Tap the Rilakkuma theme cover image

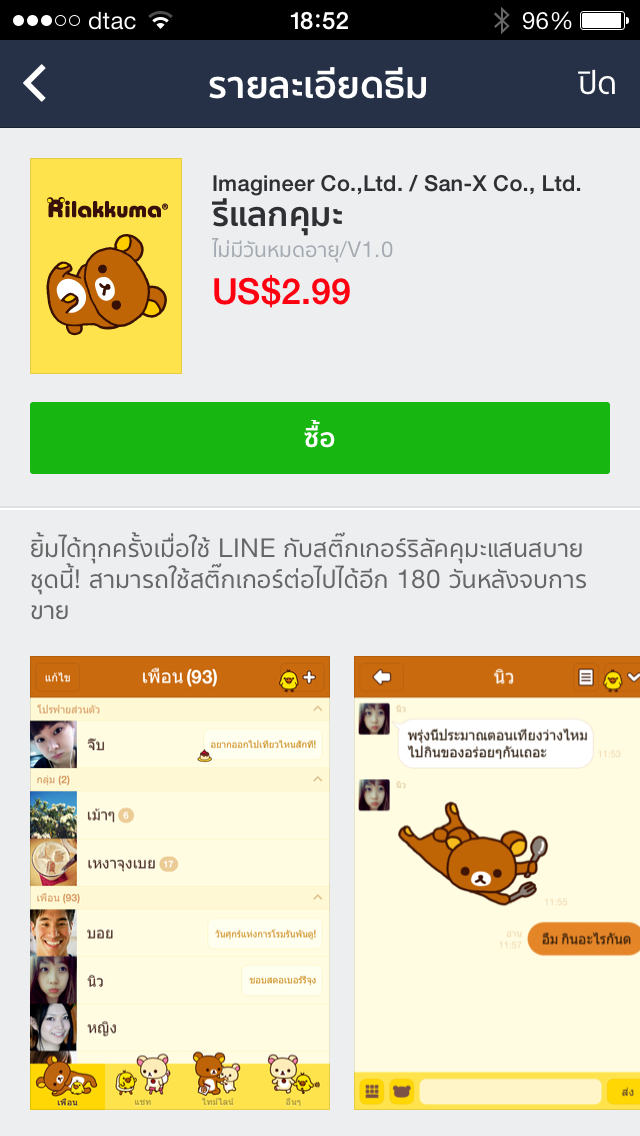[106, 266]
